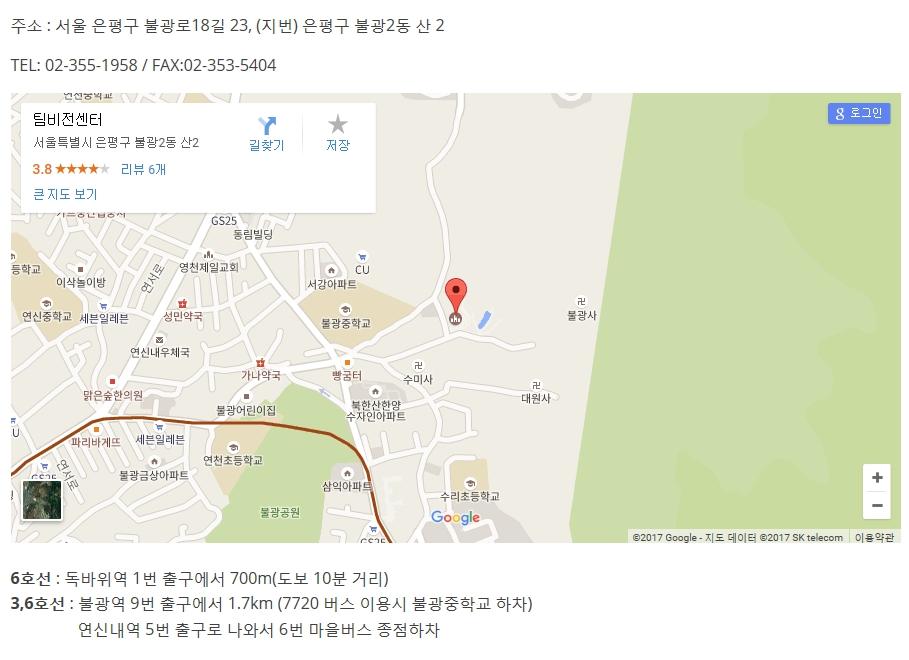Zoom out on the map
Screen dimensions: 909x660
pos(876,506)
